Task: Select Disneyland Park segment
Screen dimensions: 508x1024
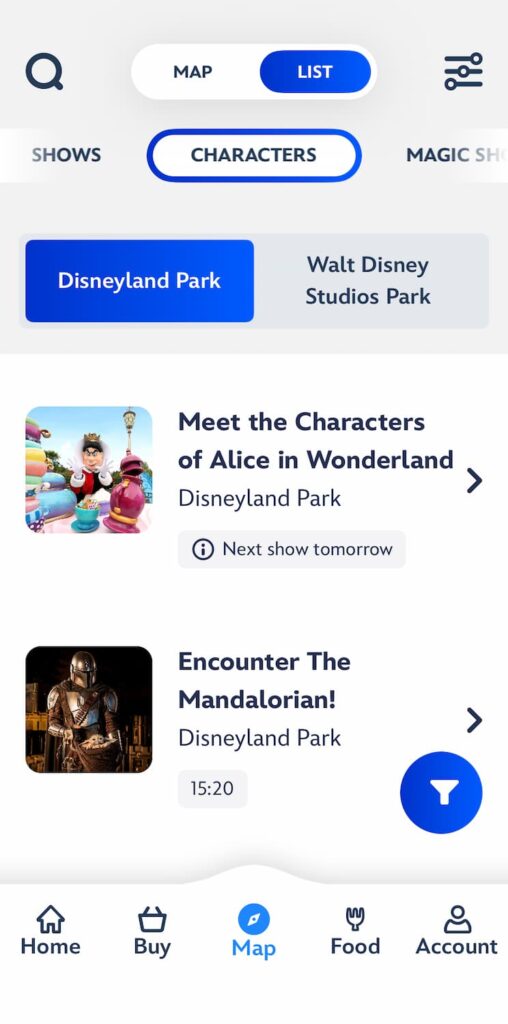Action: (140, 281)
